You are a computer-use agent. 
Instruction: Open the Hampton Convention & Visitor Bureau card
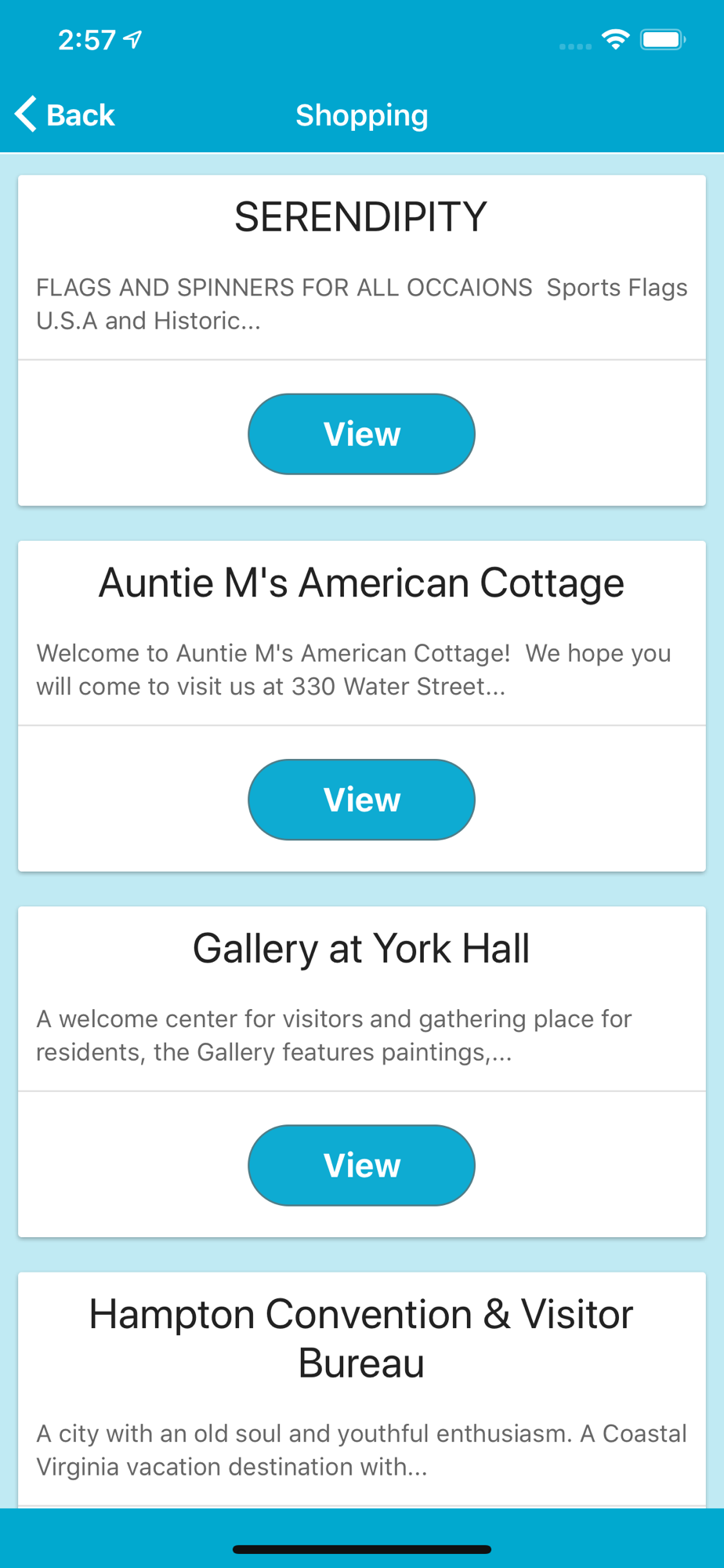coord(361,1339)
